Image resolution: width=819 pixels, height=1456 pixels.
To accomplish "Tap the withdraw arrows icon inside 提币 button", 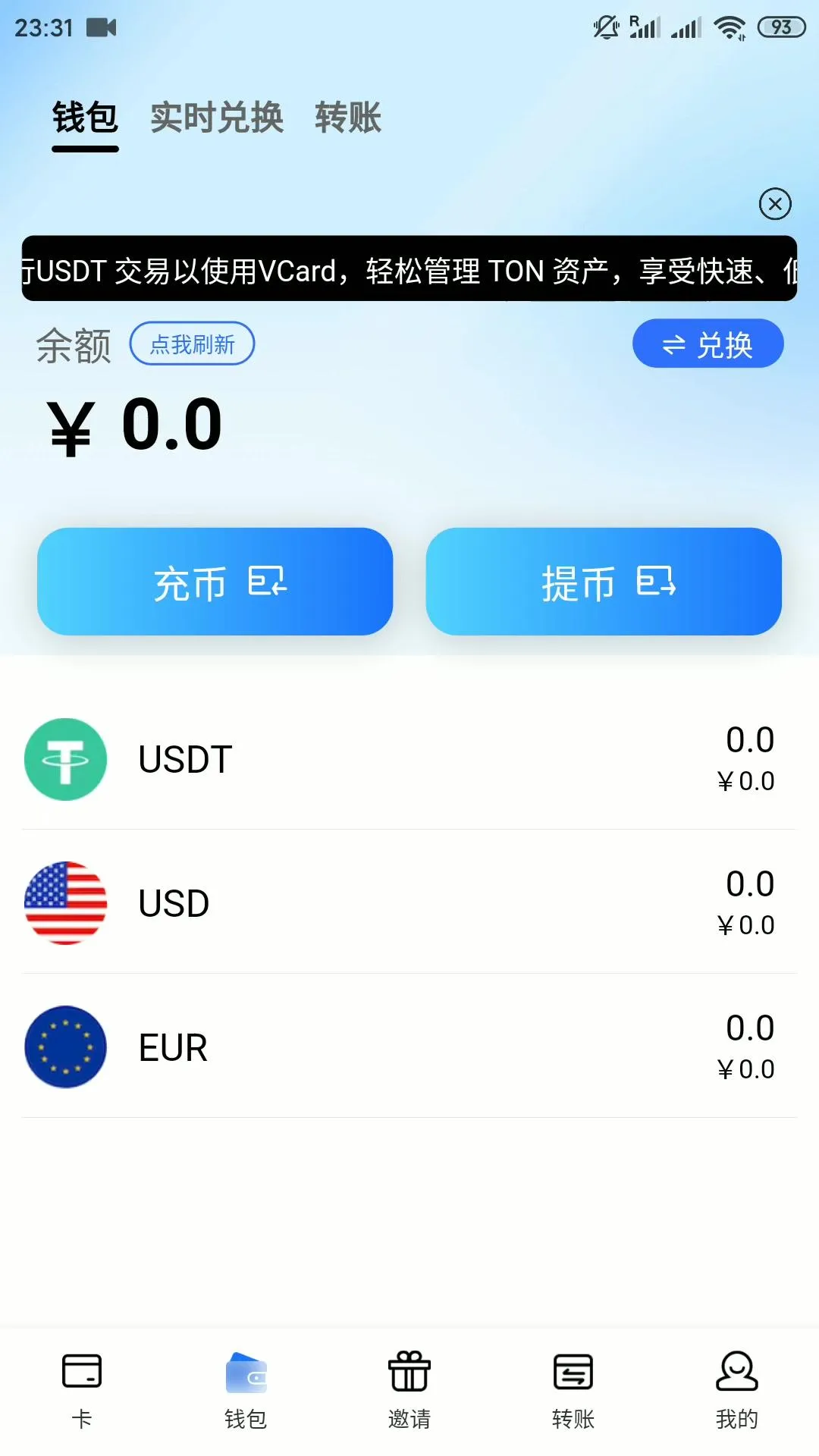I will click(657, 582).
